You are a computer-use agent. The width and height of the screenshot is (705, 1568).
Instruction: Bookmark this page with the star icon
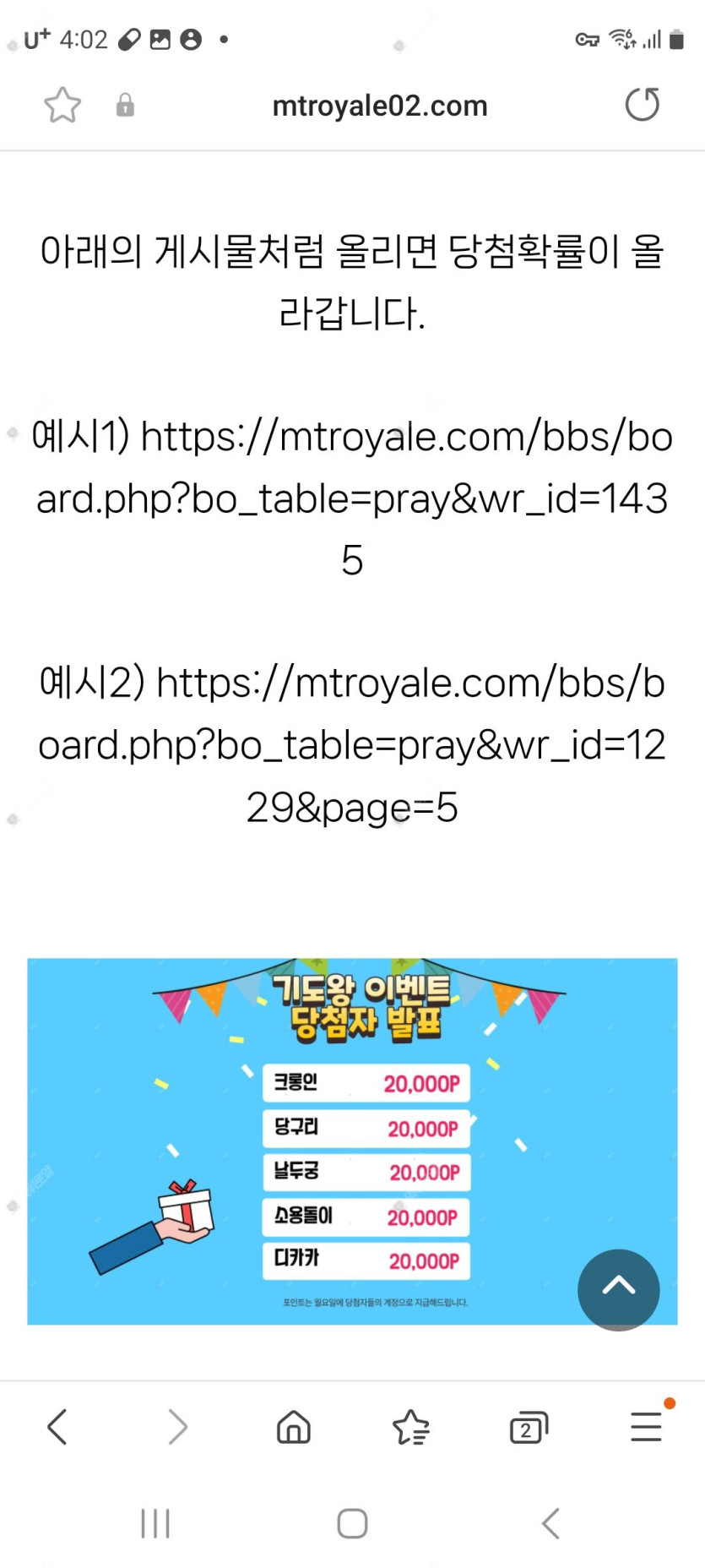(x=62, y=106)
